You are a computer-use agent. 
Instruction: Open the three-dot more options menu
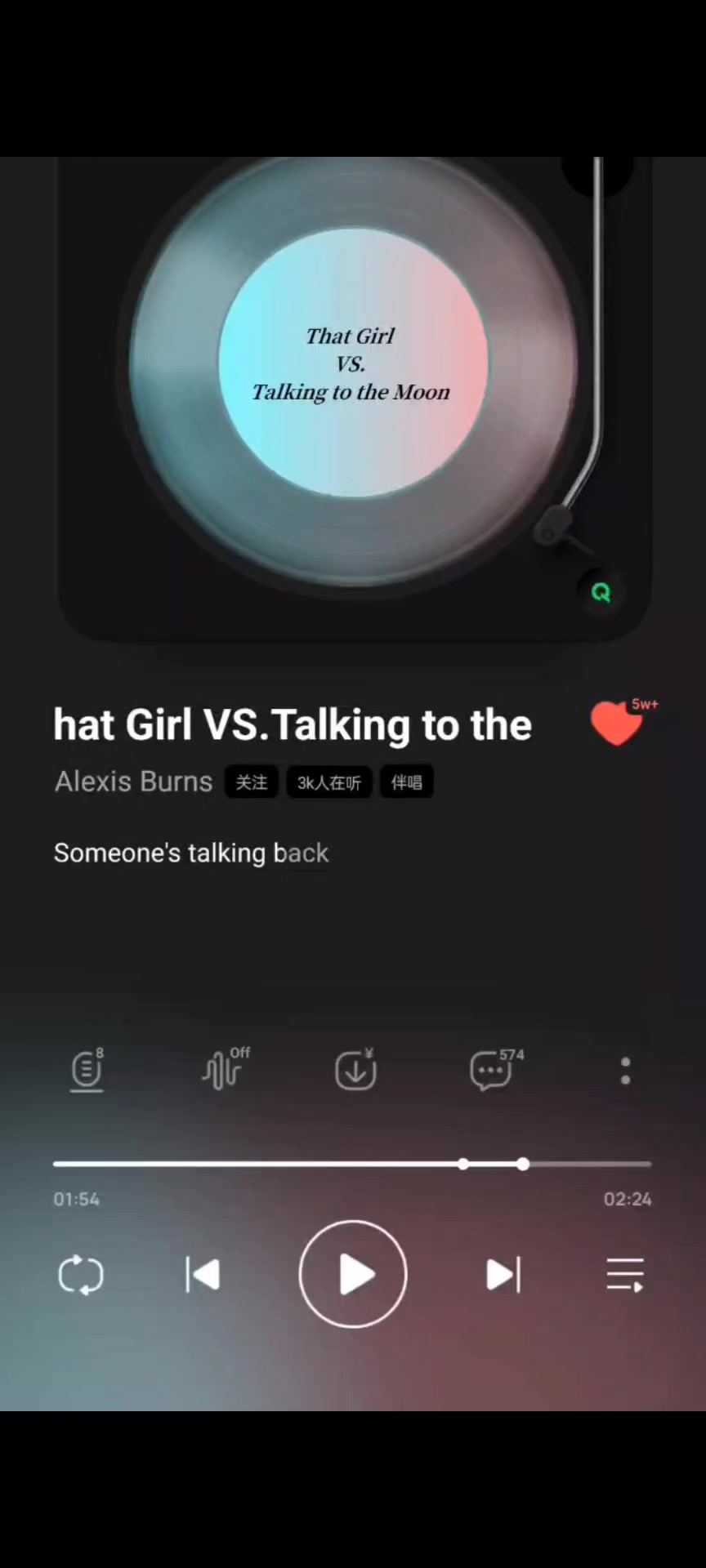click(625, 1070)
